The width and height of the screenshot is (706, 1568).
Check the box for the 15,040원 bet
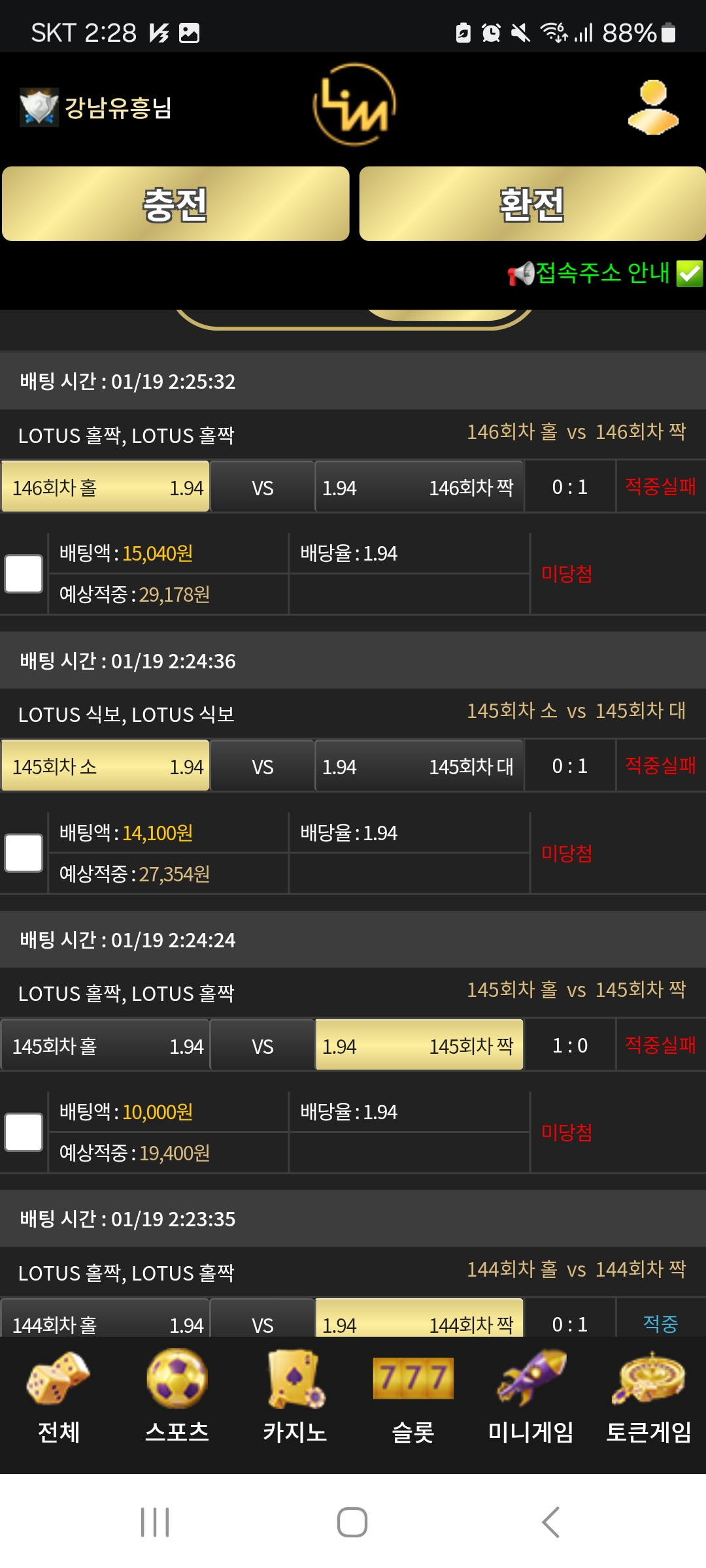coord(24,574)
